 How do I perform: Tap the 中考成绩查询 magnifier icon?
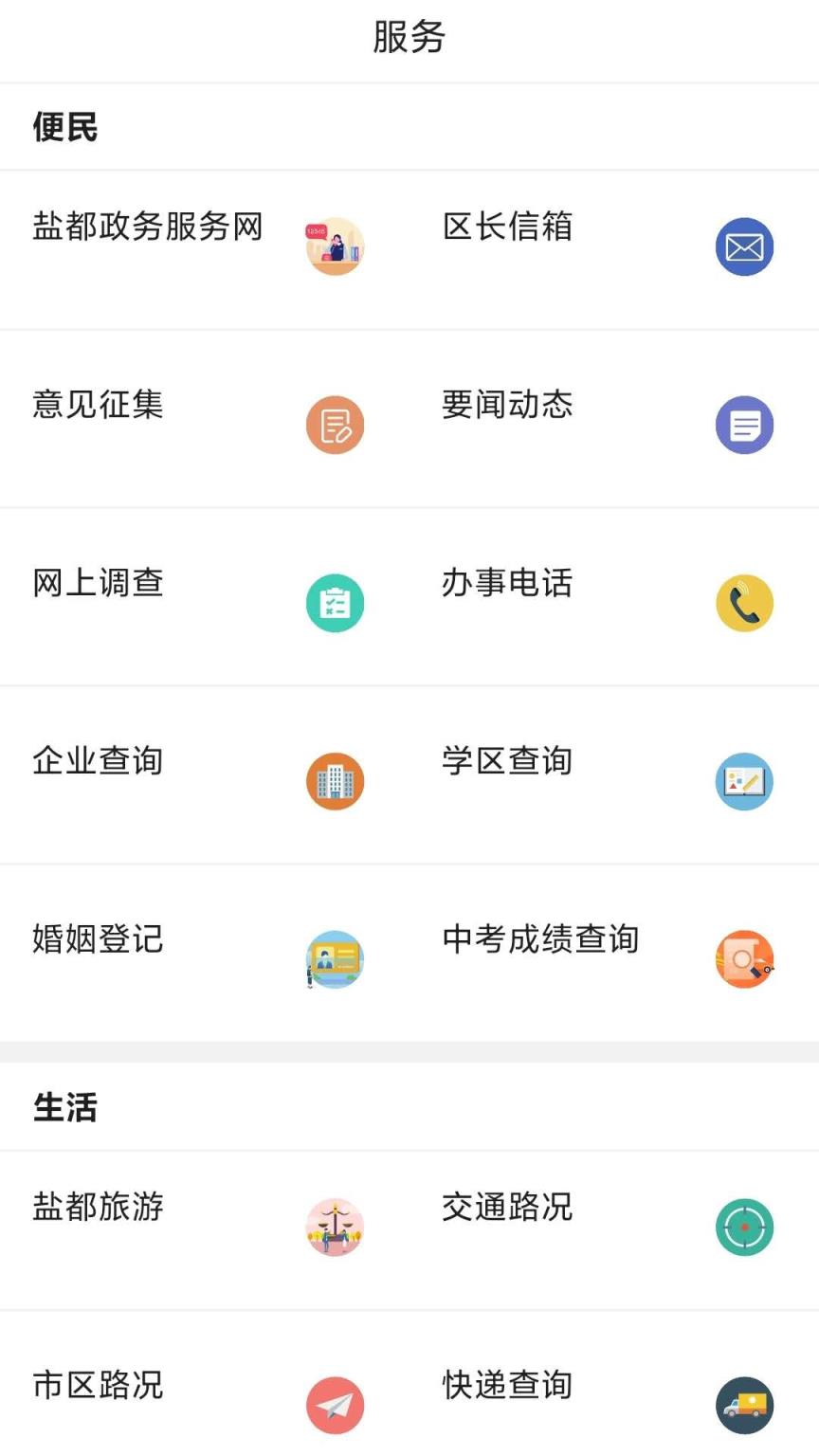pos(745,958)
